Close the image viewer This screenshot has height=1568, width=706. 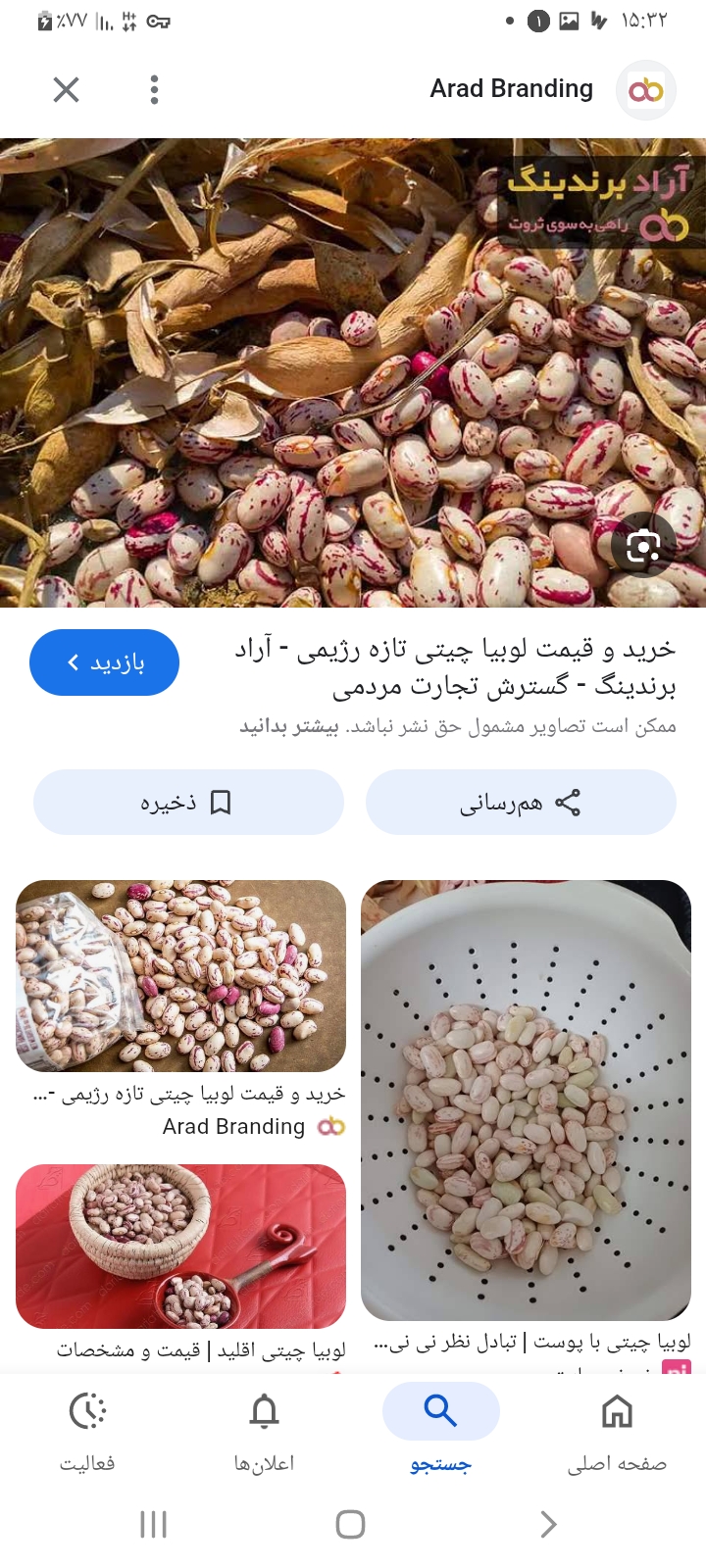66,90
